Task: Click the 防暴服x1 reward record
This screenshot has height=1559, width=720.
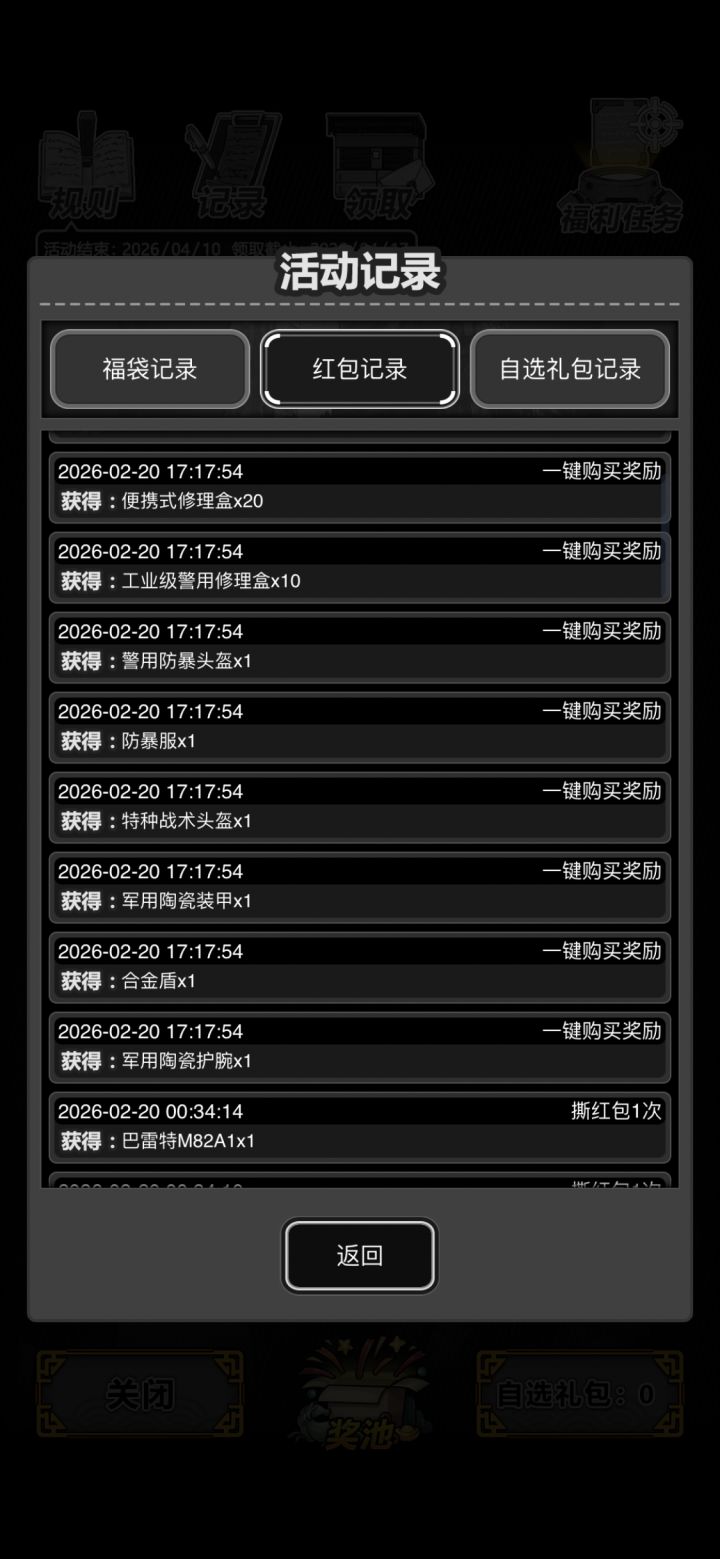Action: point(360,726)
